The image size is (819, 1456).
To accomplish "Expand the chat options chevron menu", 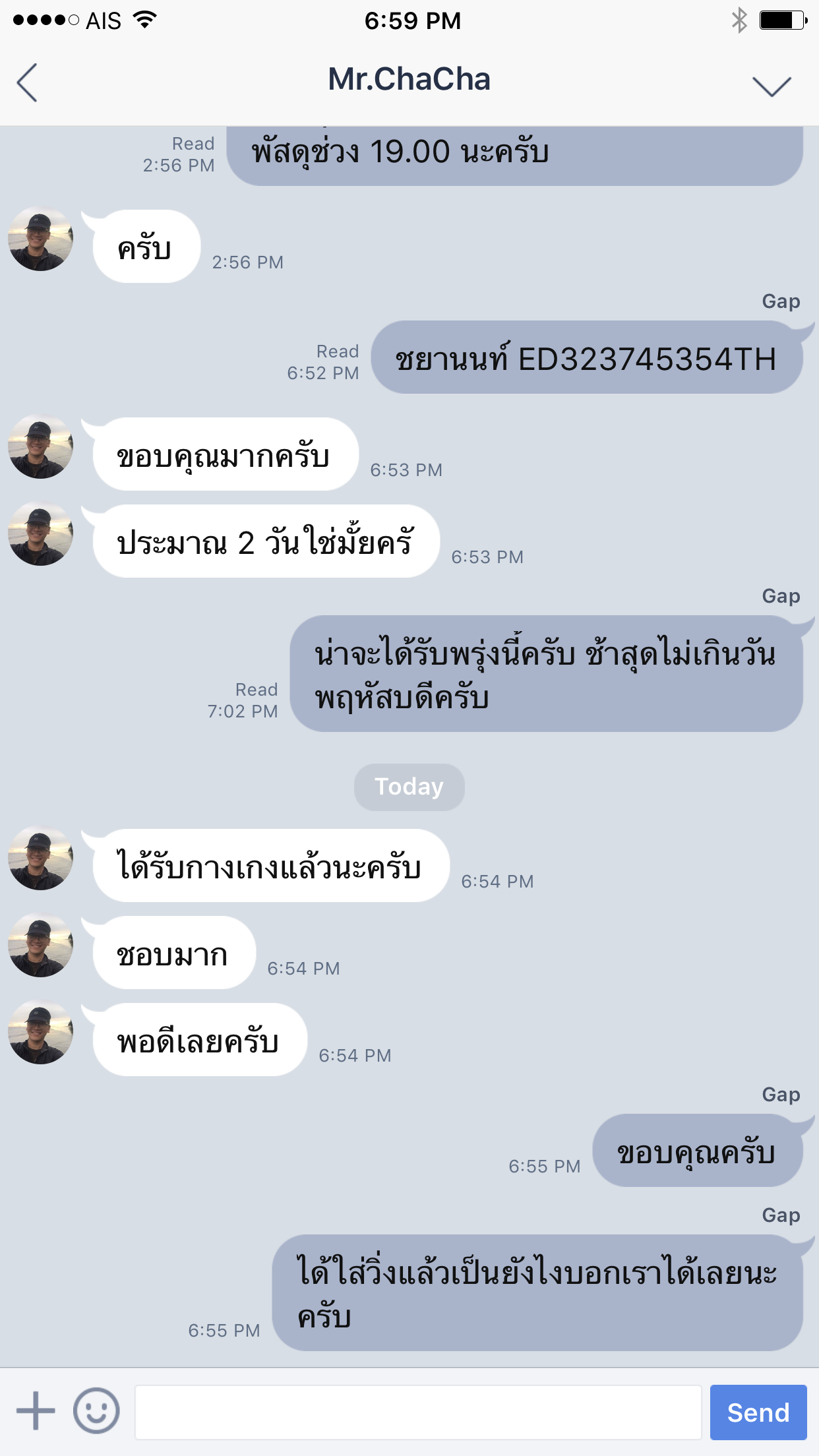I will click(772, 85).
